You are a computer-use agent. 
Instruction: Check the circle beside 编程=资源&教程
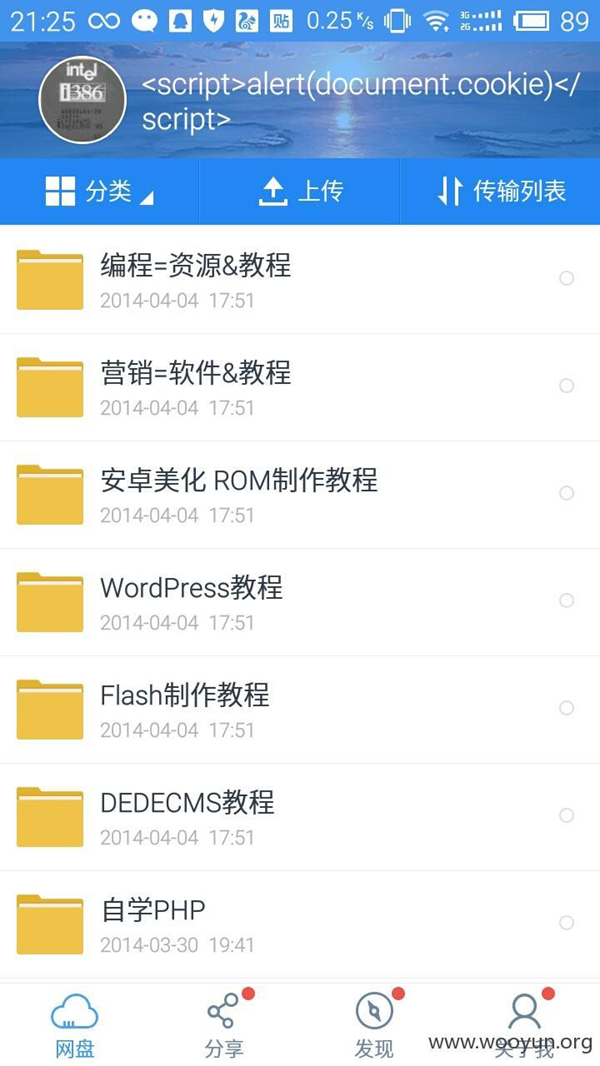(x=566, y=278)
